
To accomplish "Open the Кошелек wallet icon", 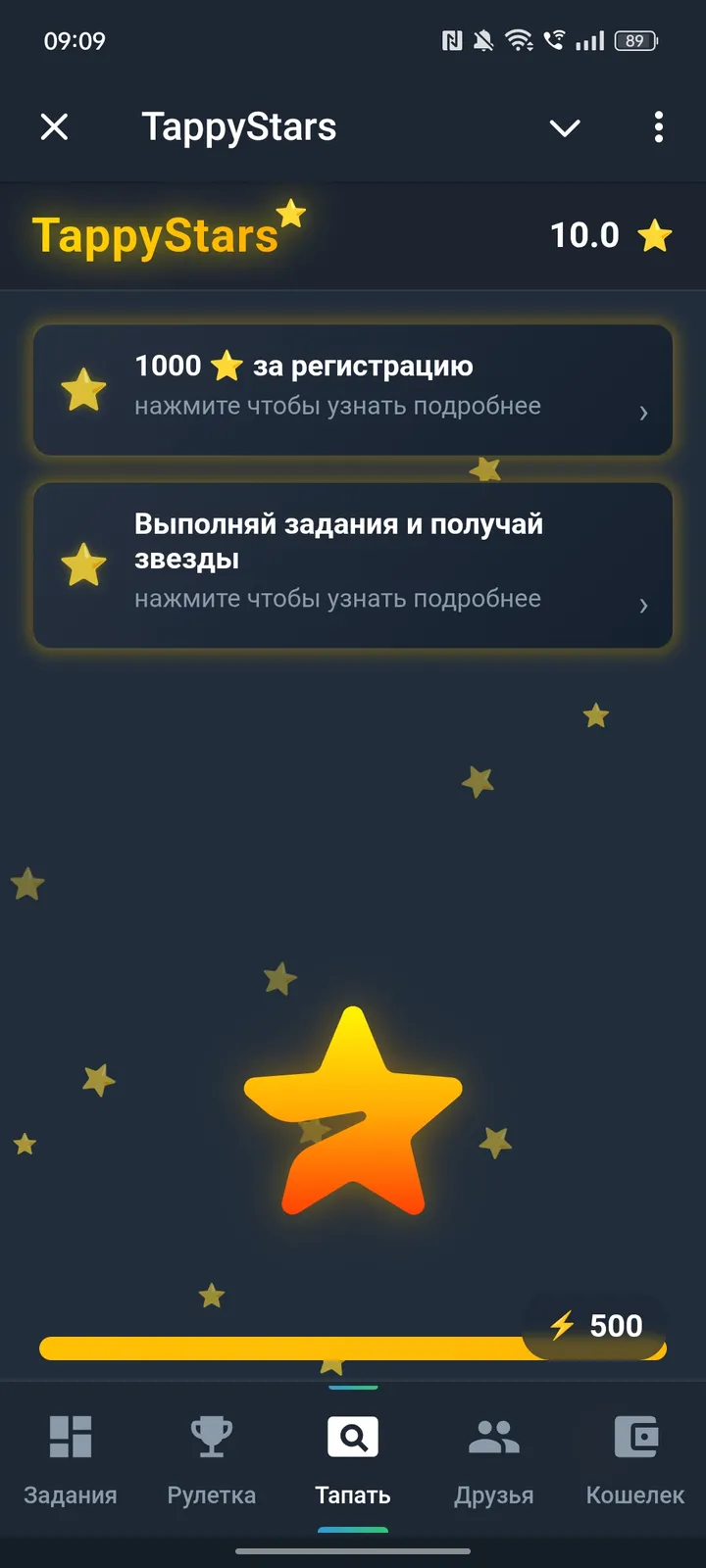I will tap(635, 1436).
